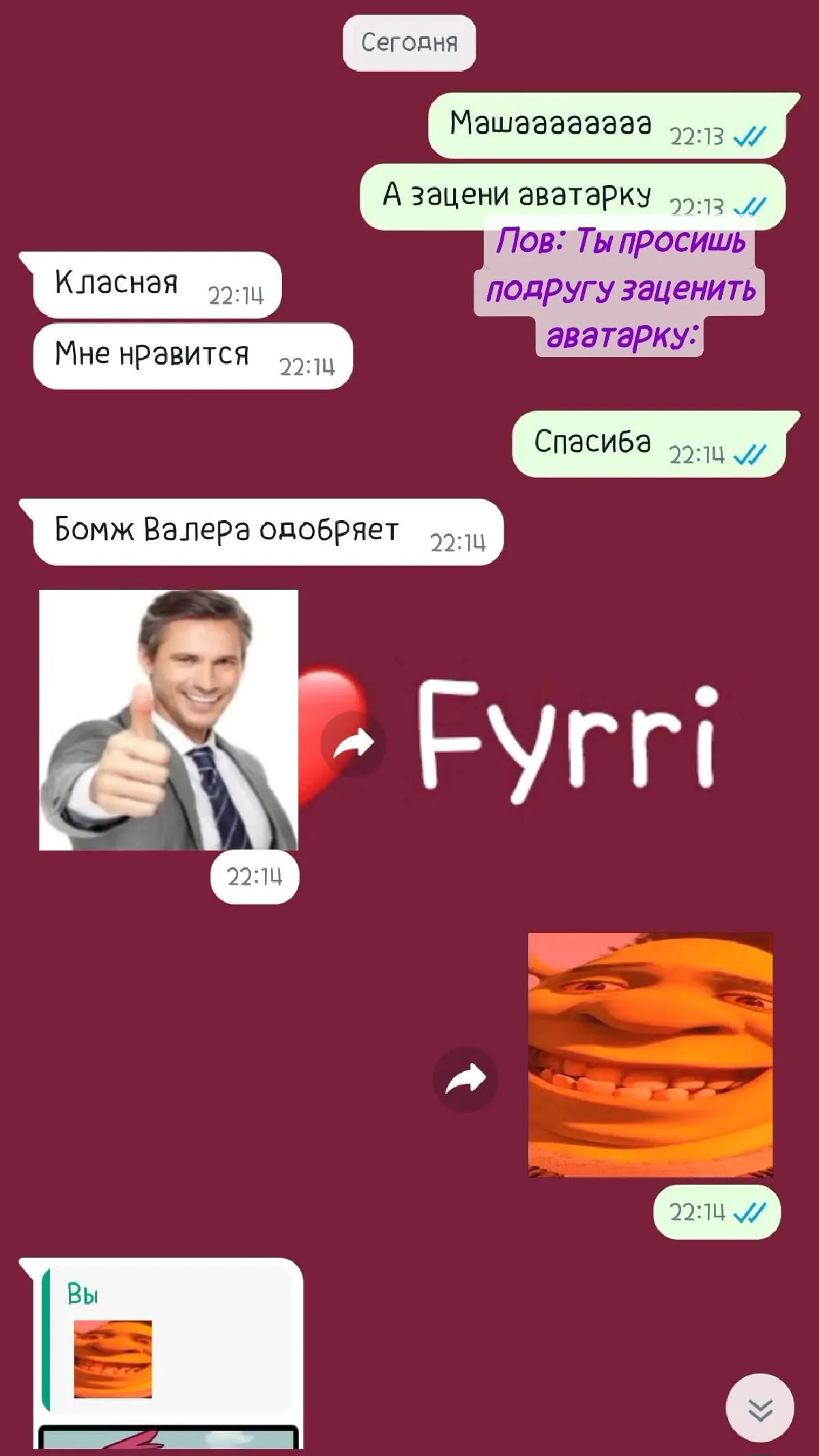Forward the thumbs-up man sticker
Screen dimensions: 819x1456
353,743
